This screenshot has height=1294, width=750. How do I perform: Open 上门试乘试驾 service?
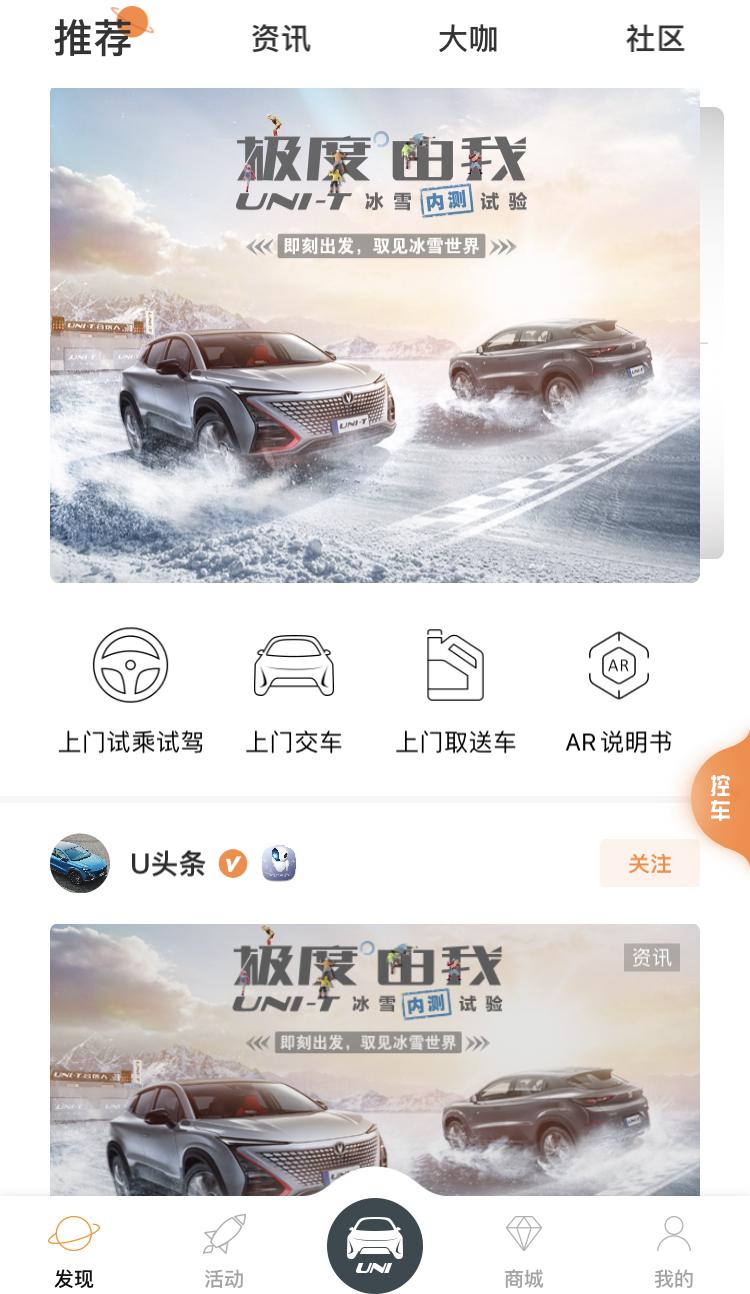tap(130, 690)
